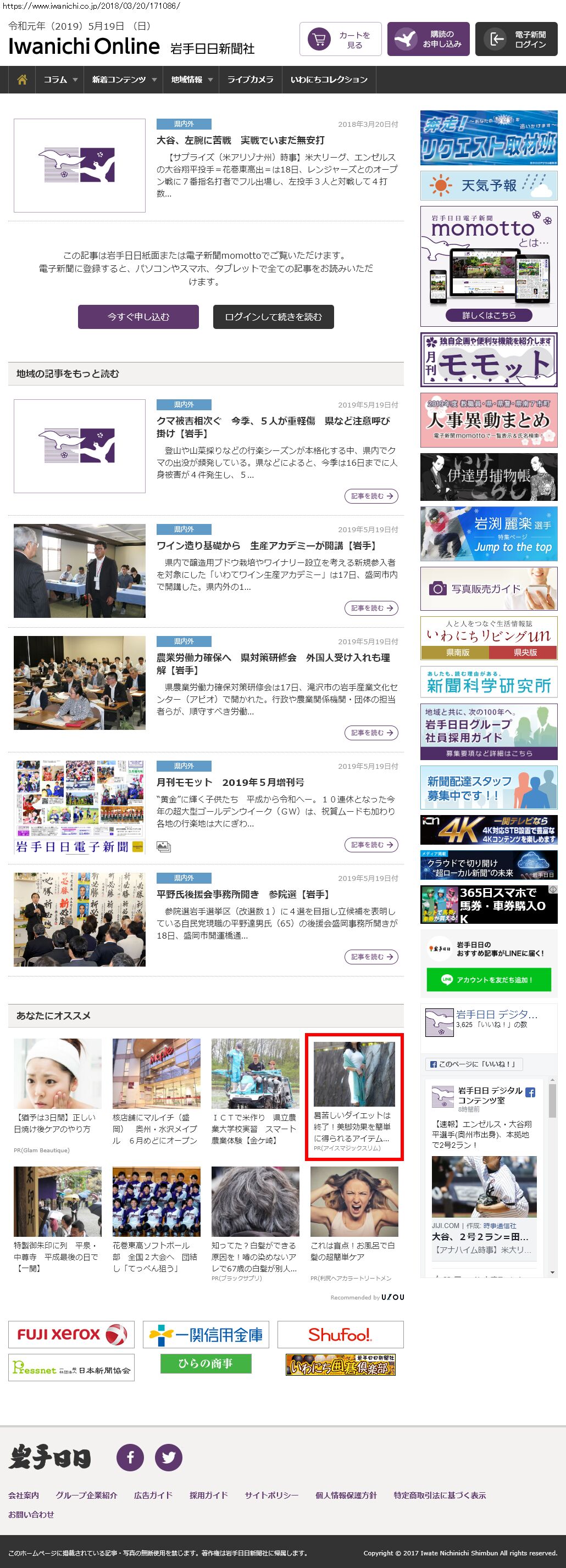Open the footer Twitter icon
Viewport: 566px width, 1568px height.
pyautogui.click(x=169, y=1457)
